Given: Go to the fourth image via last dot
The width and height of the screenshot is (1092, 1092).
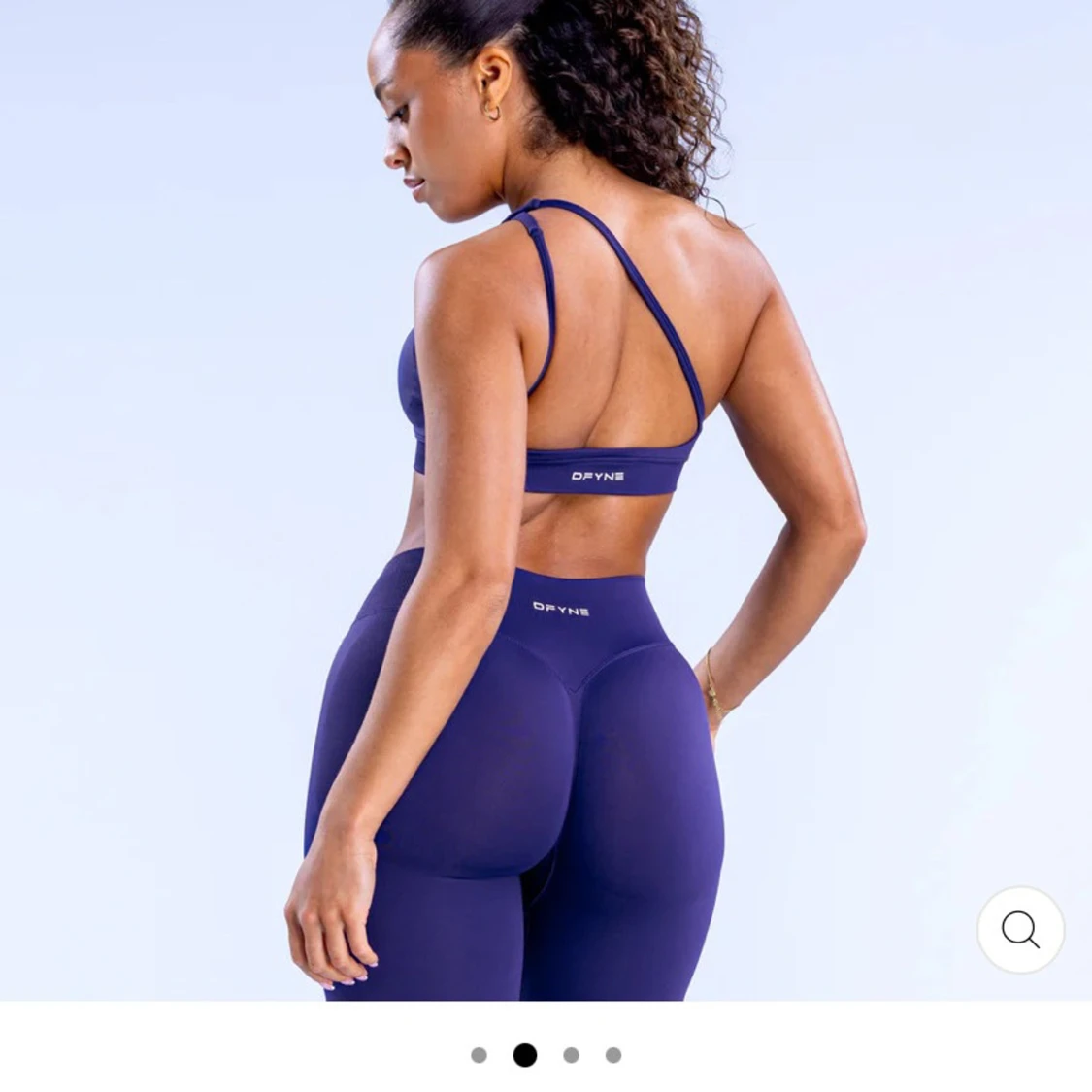Looking at the screenshot, I should click(x=613, y=1055).
